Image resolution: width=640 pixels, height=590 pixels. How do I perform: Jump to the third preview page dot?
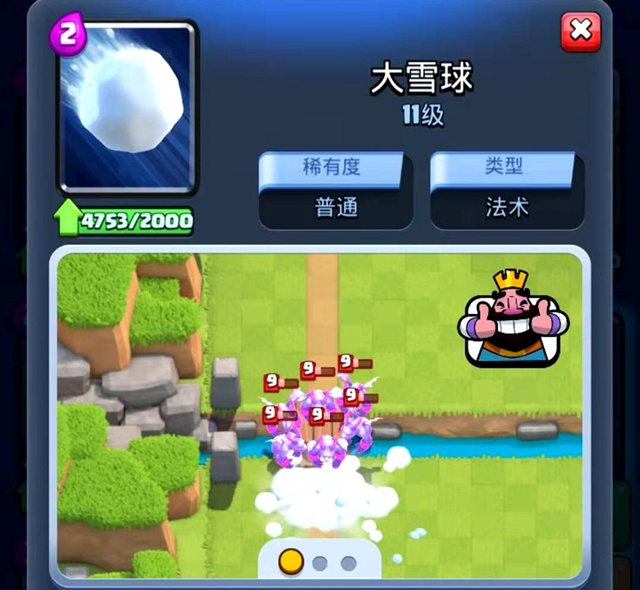click(348, 563)
